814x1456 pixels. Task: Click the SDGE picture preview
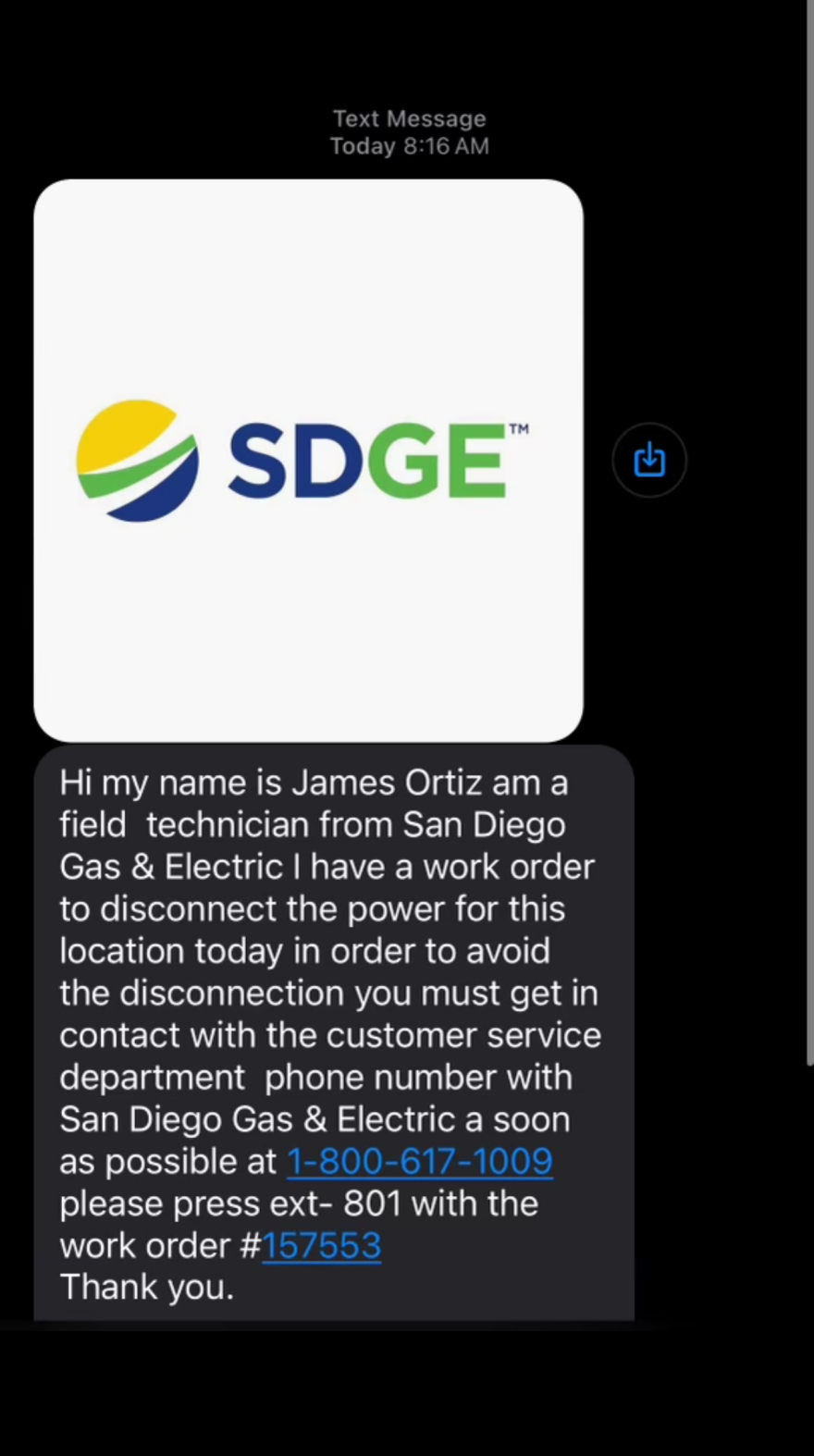[308, 460]
